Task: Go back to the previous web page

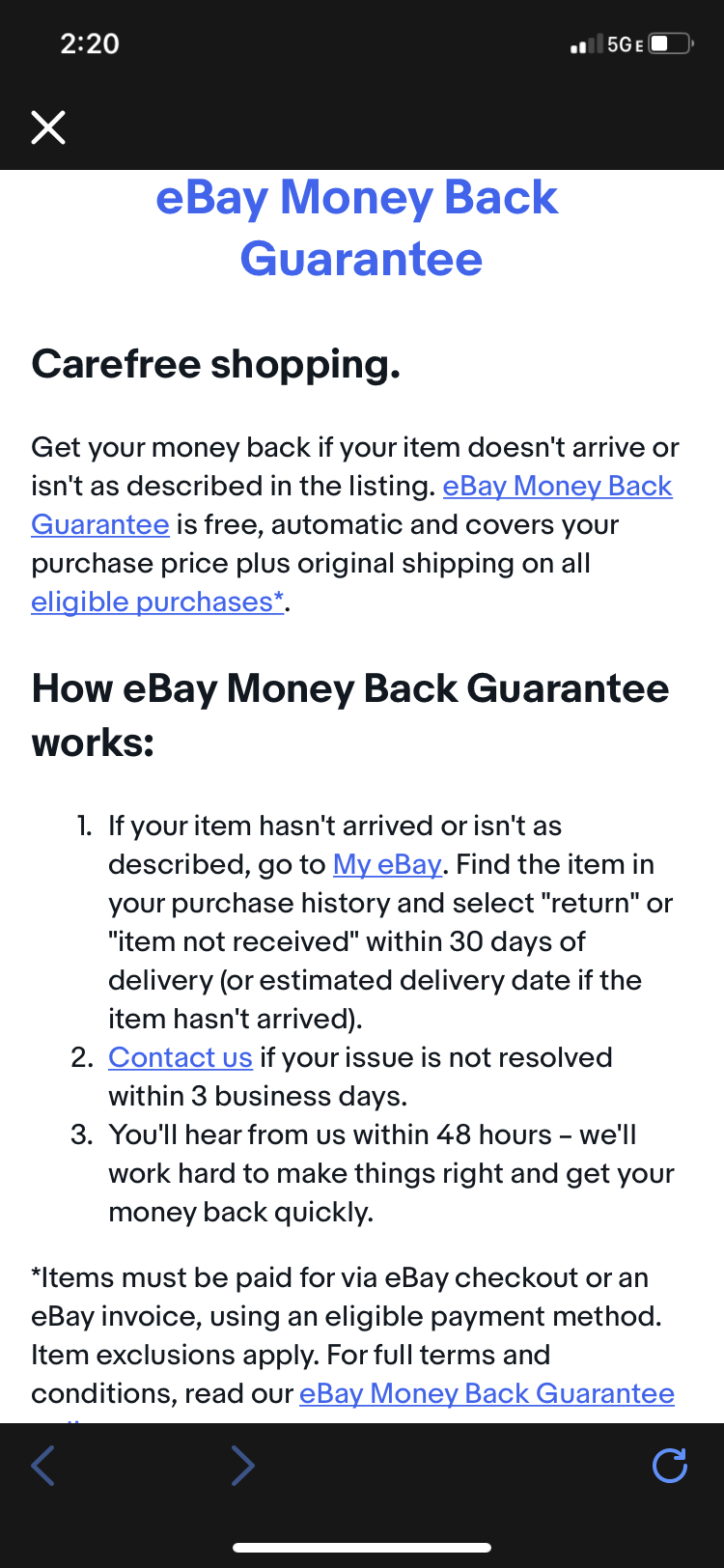Action: (x=43, y=1466)
